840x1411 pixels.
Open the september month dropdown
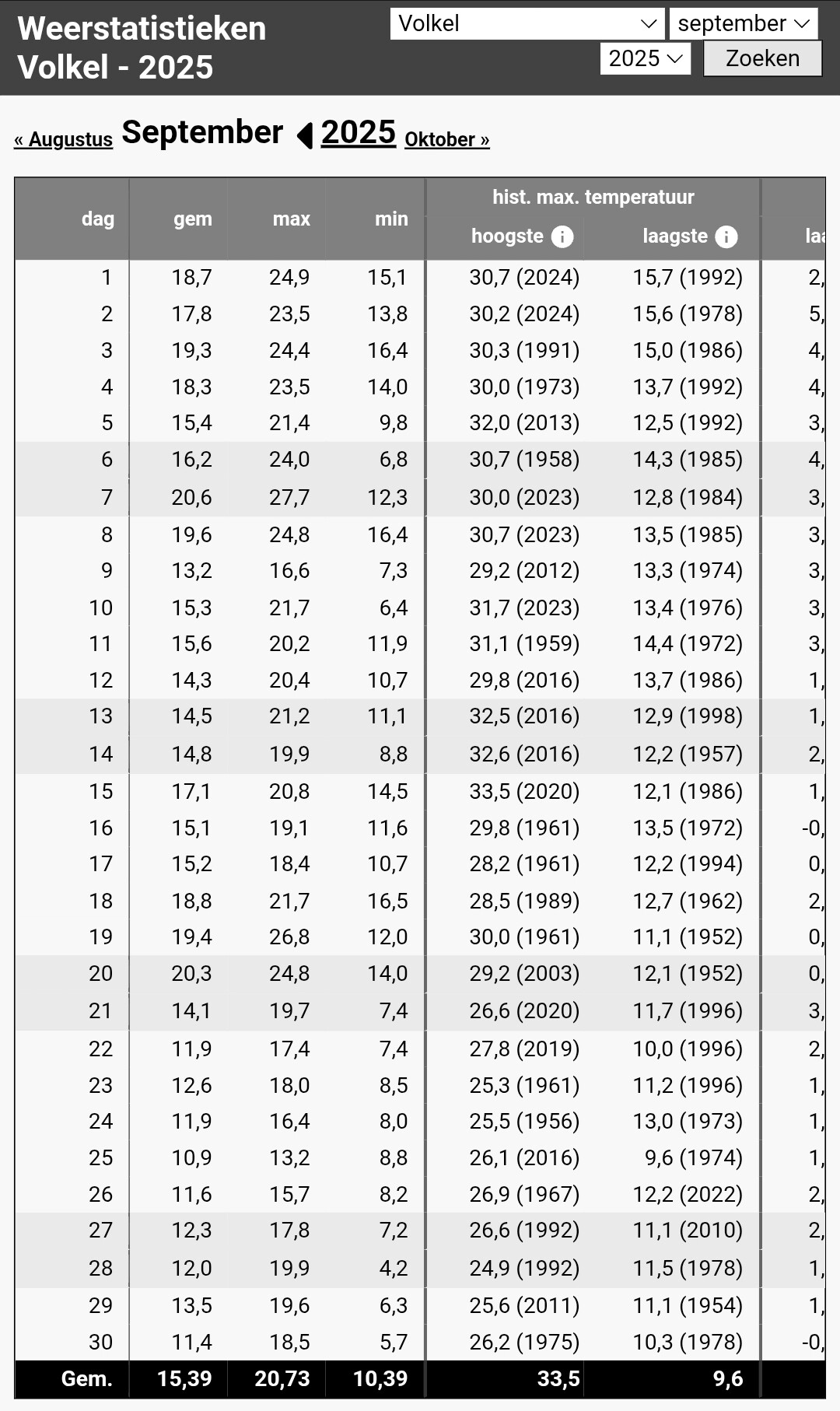coord(743,23)
